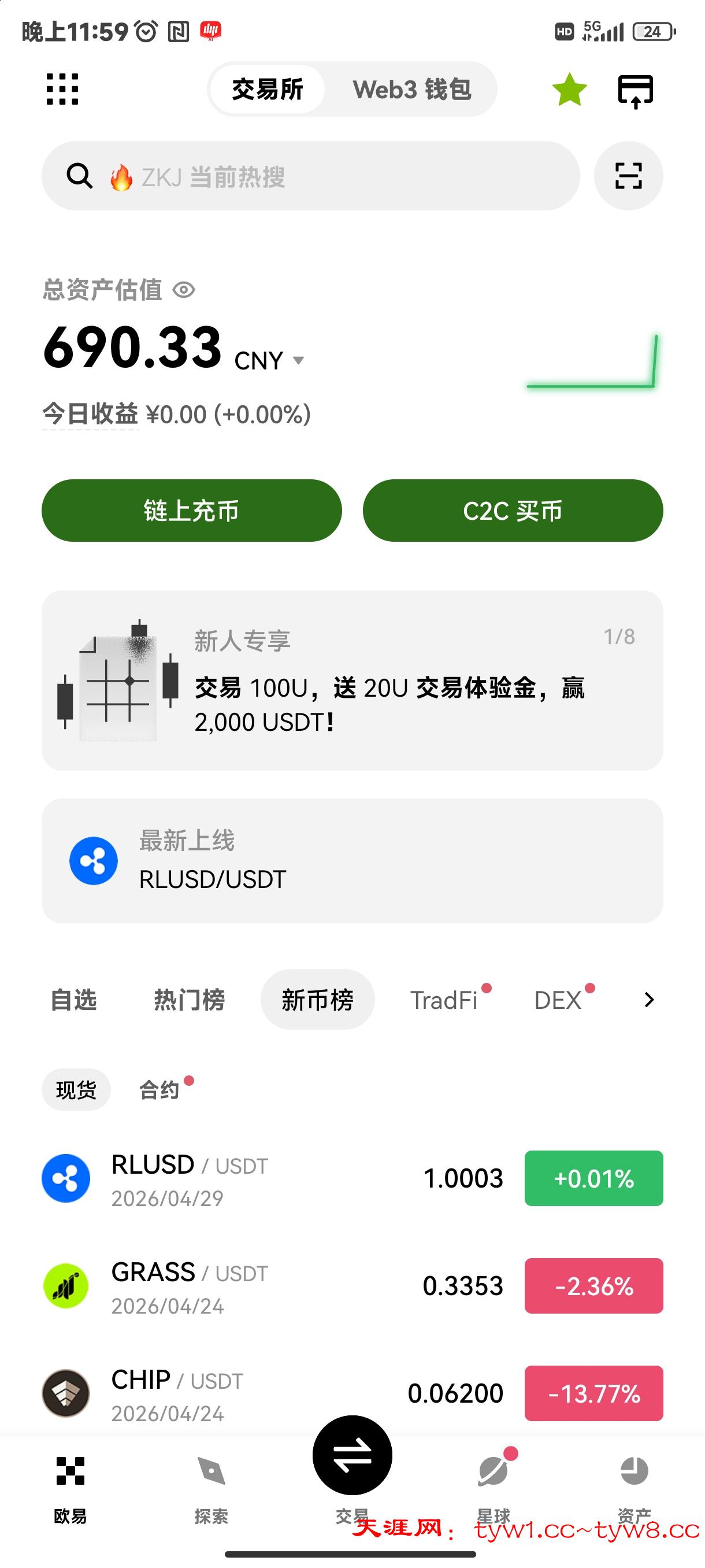705x1568 pixels.
Task: Open the QR scan icon
Action: point(628,176)
